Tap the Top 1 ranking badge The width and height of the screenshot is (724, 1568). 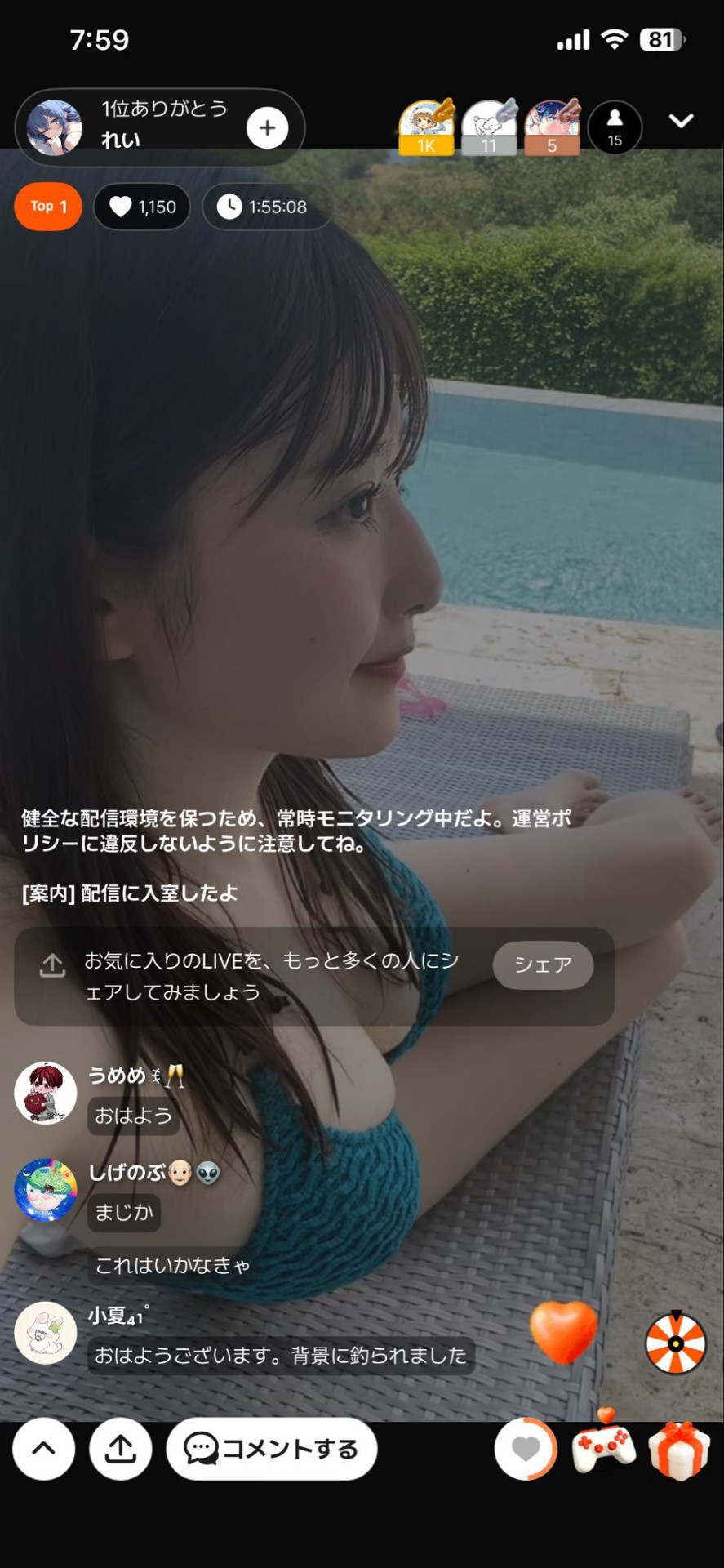(47, 207)
